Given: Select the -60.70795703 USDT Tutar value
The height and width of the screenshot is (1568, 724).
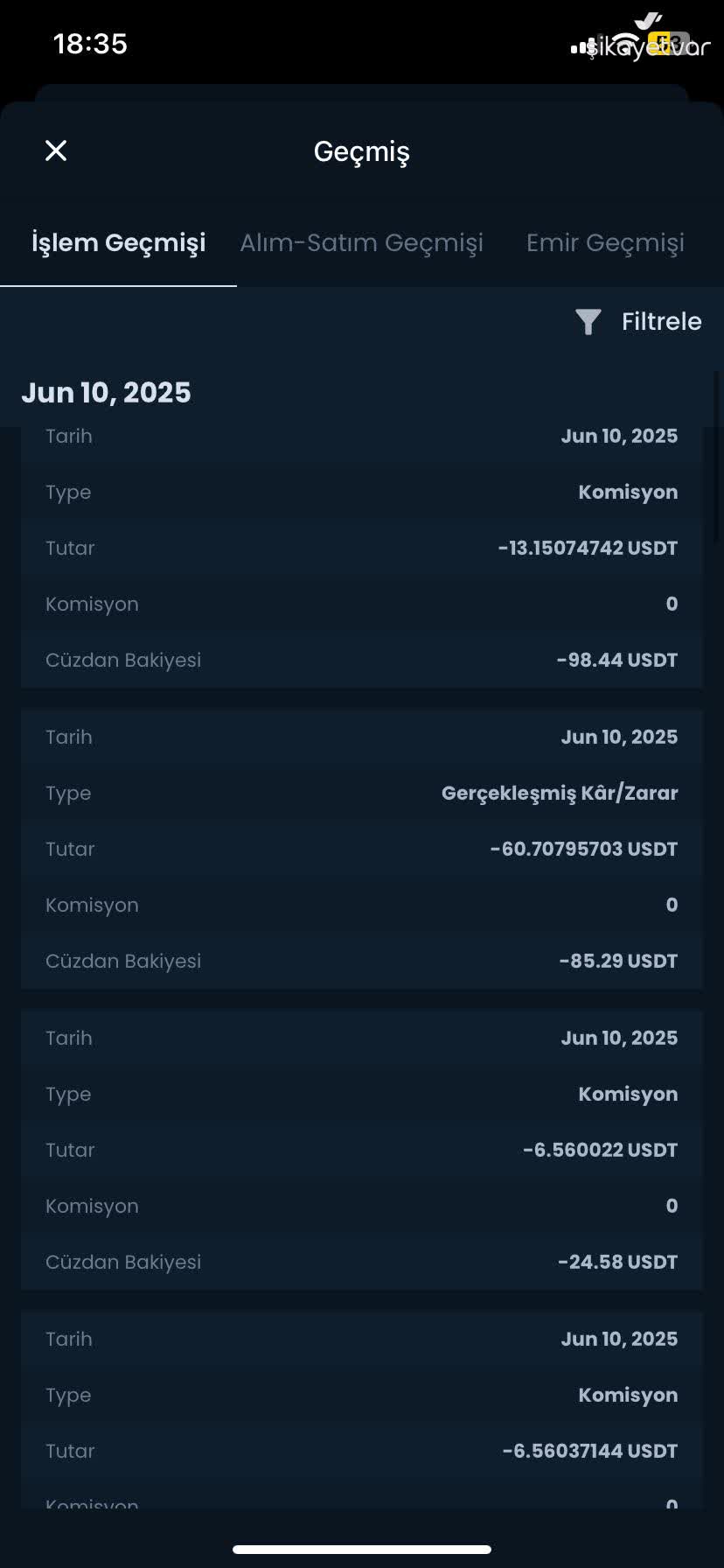Looking at the screenshot, I should [x=583, y=849].
